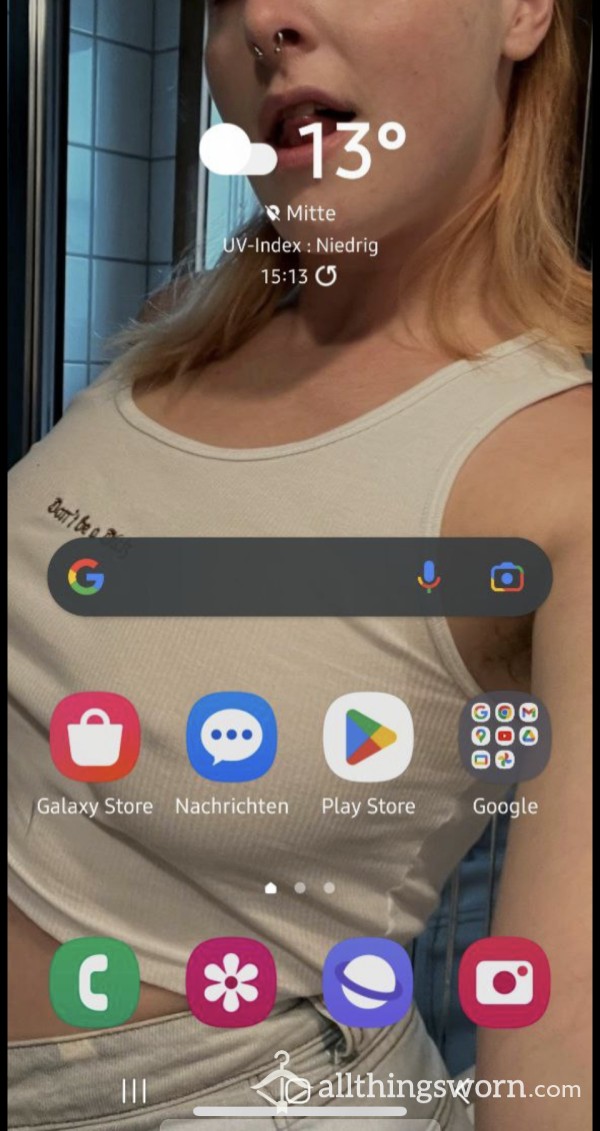The image size is (600, 1131).
Task: Open the Gallery flower app
Action: (231, 982)
